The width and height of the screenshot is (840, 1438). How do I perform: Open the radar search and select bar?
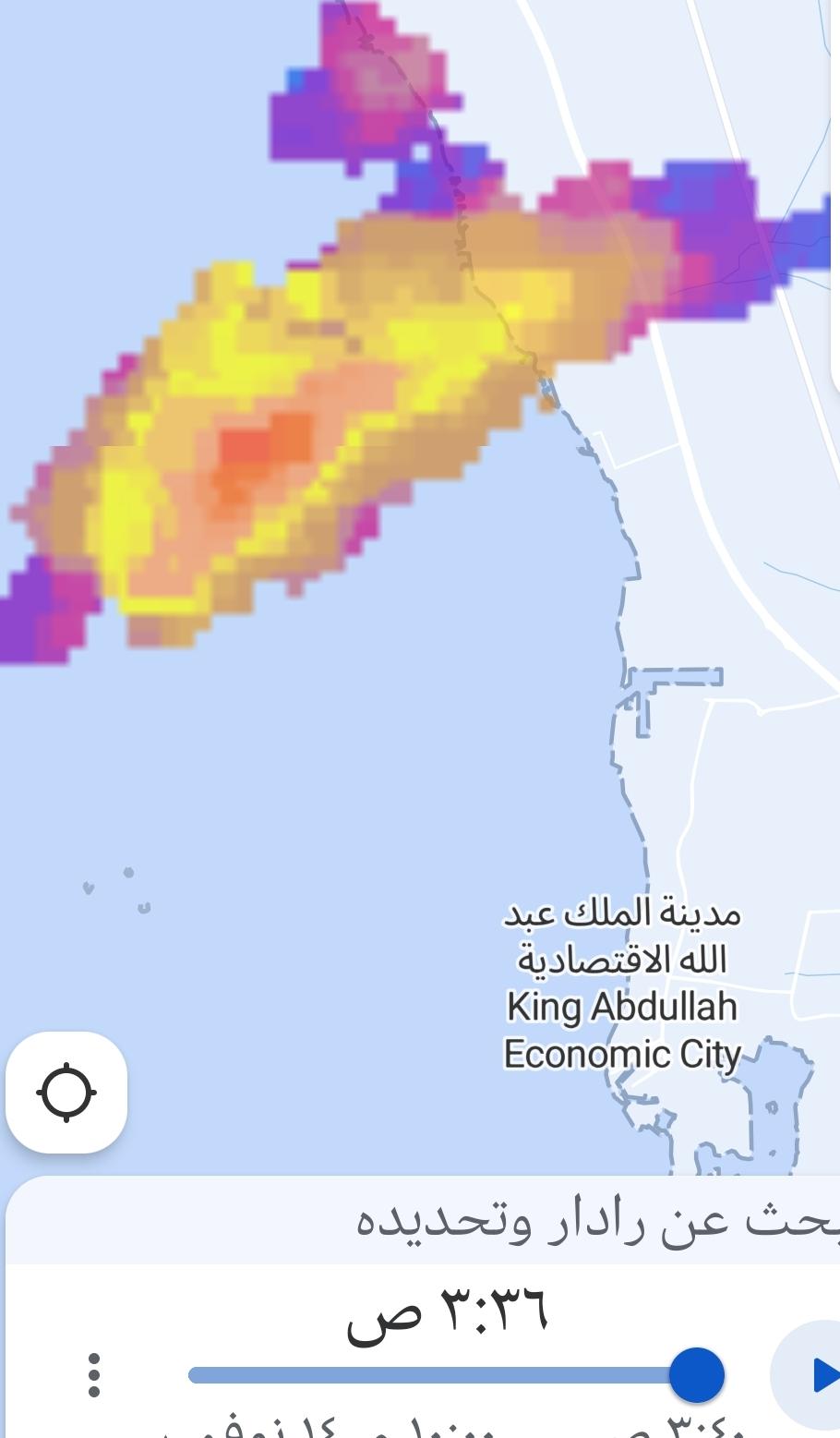click(423, 1220)
